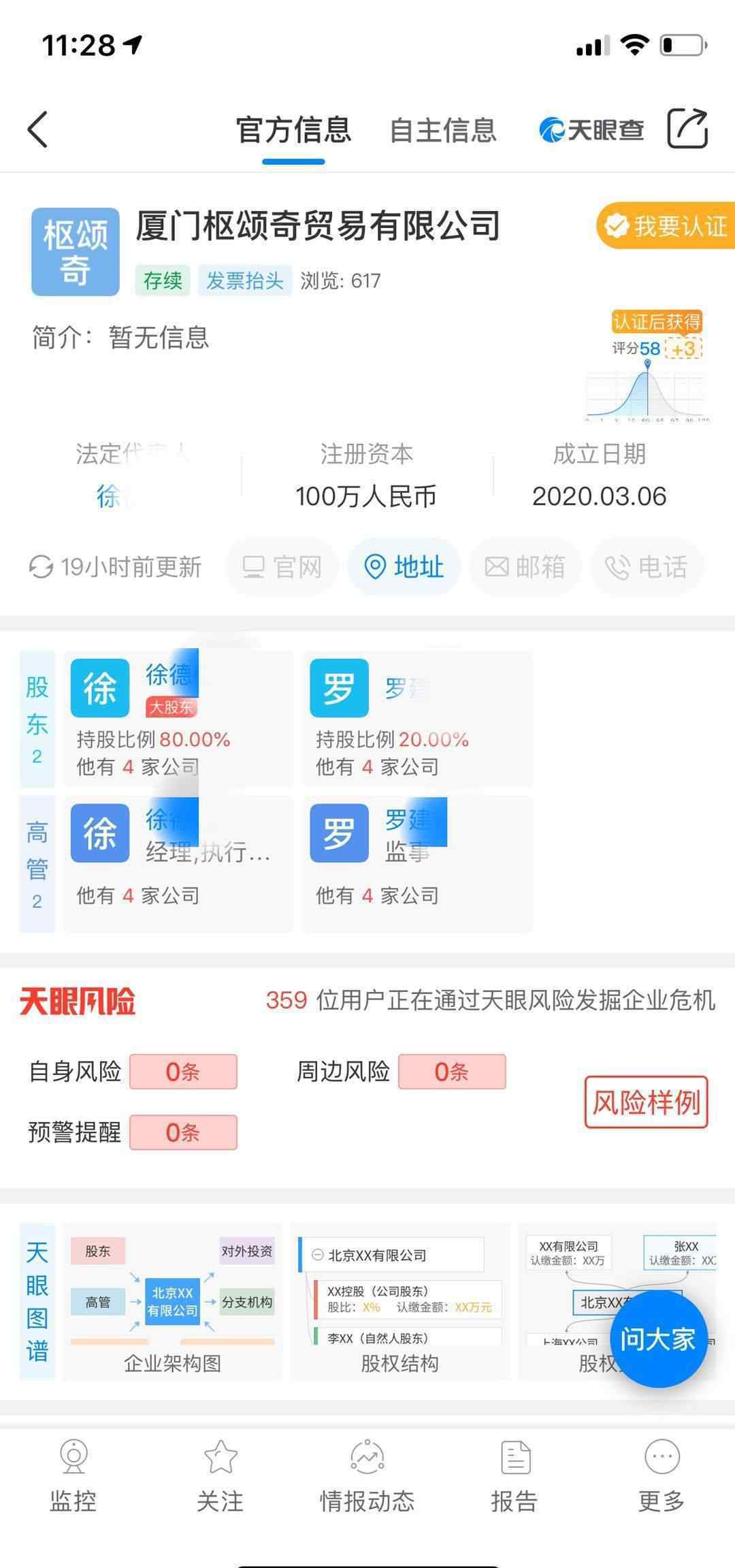Open 情报动态 in the bottom bar
Viewport: 735px width, 1568px height.
[367, 1475]
